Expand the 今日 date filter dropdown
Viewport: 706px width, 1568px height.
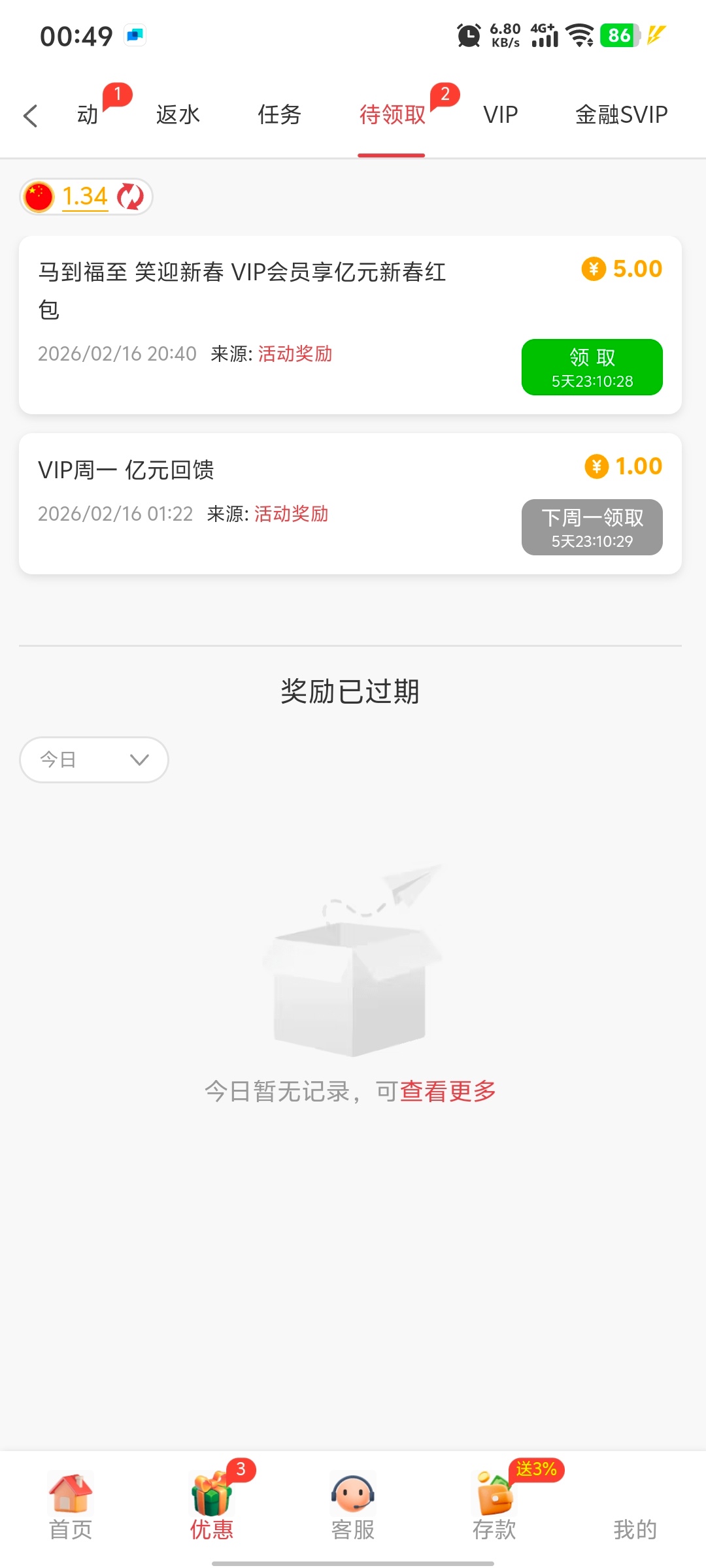coord(94,759)
